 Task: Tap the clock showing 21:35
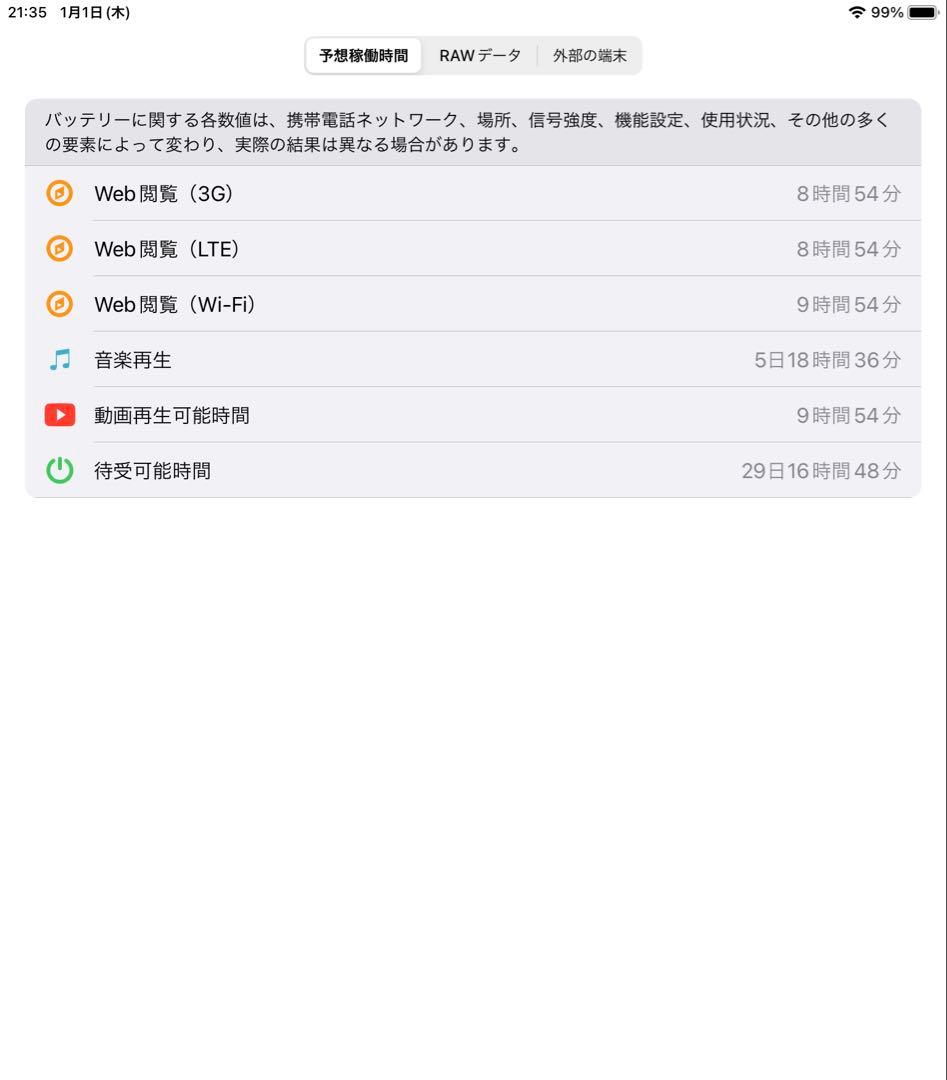[x=28, y=13]
